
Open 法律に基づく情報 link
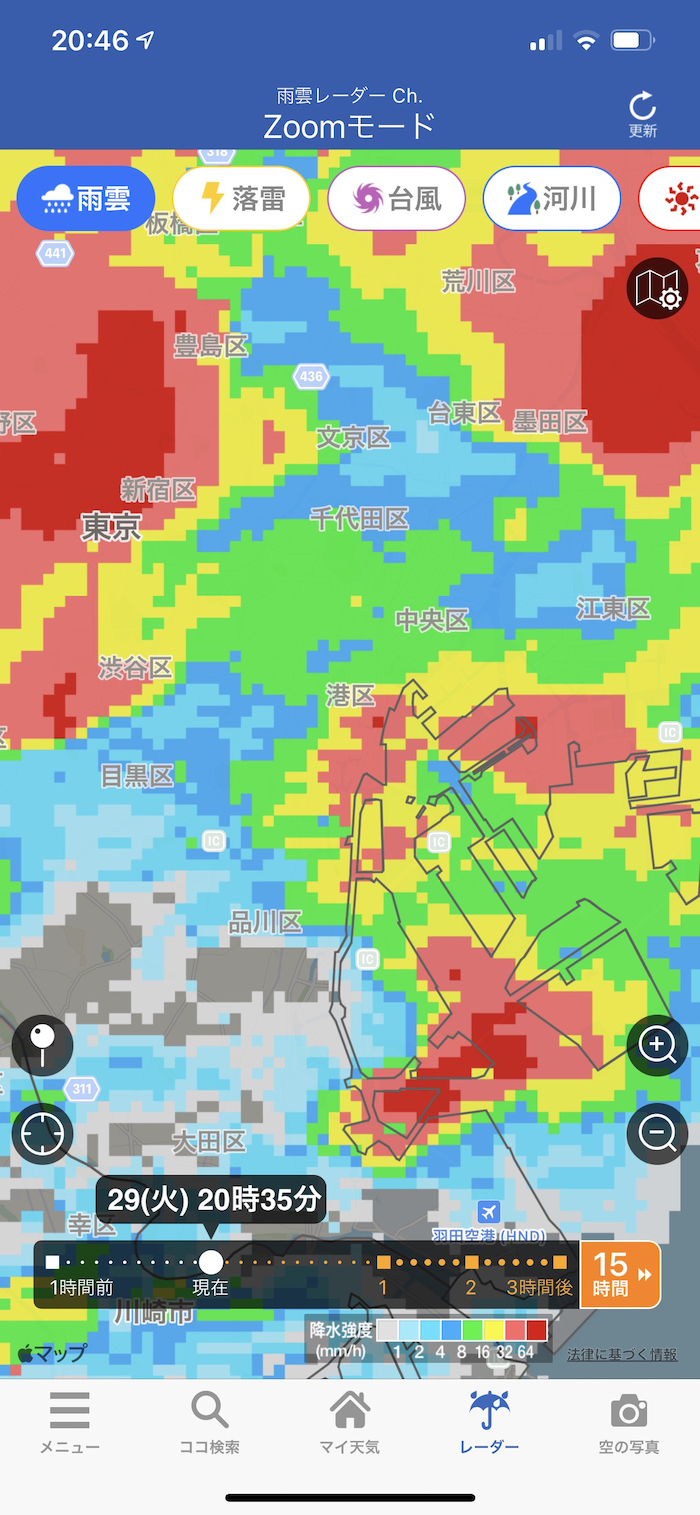[x=622, y=1355]
